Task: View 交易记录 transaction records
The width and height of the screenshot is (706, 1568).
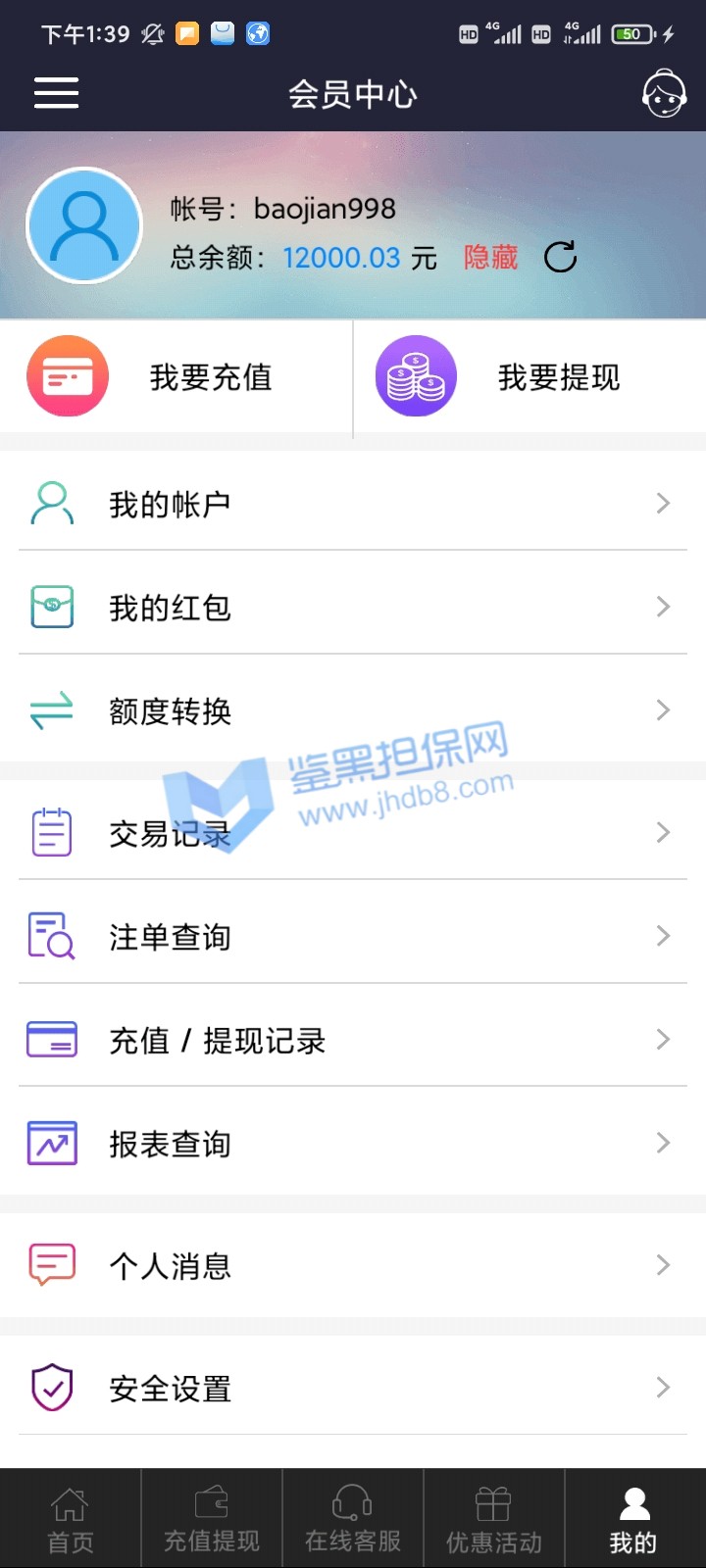Action: pyautogui.click(x=353, y=833)
